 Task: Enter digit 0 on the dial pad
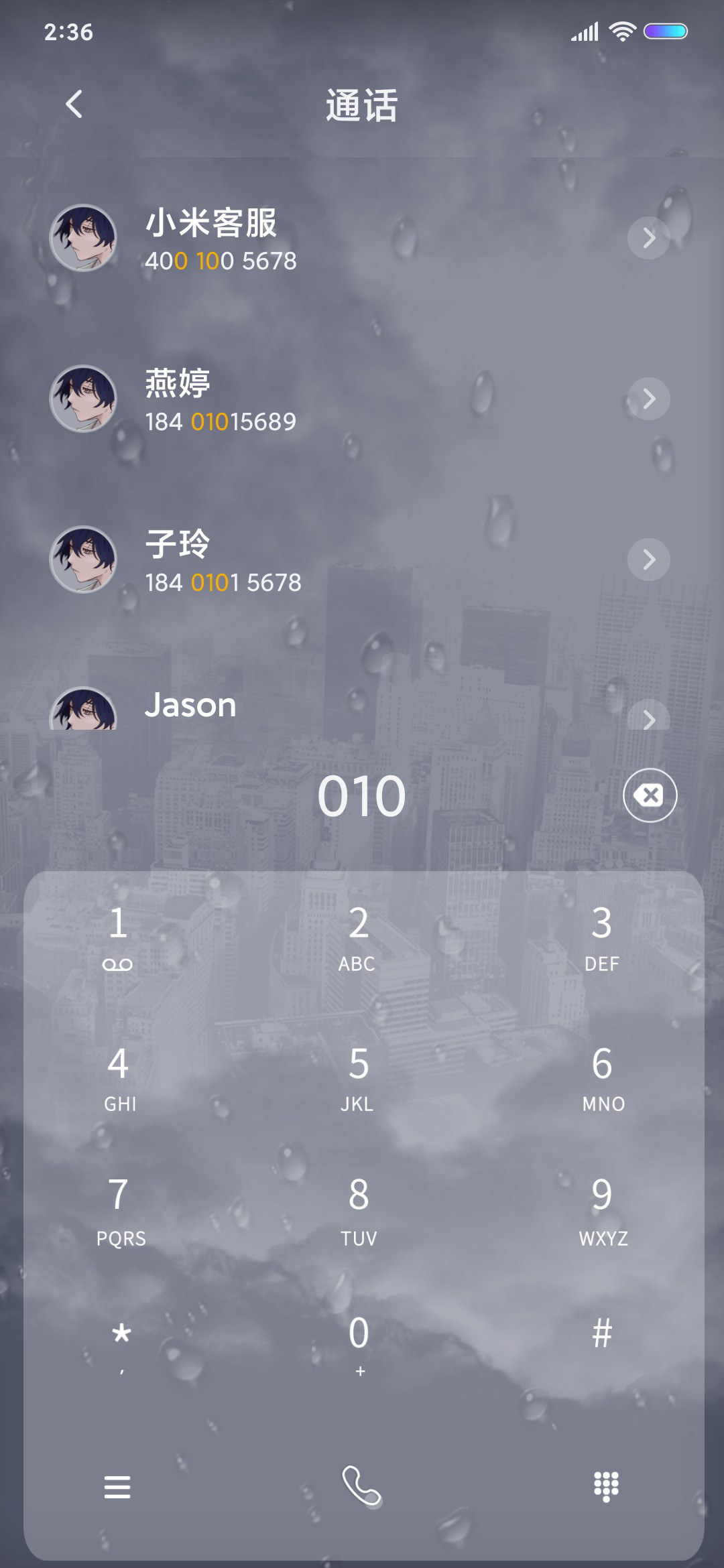pyautogui.click(x=359, y=1344)
